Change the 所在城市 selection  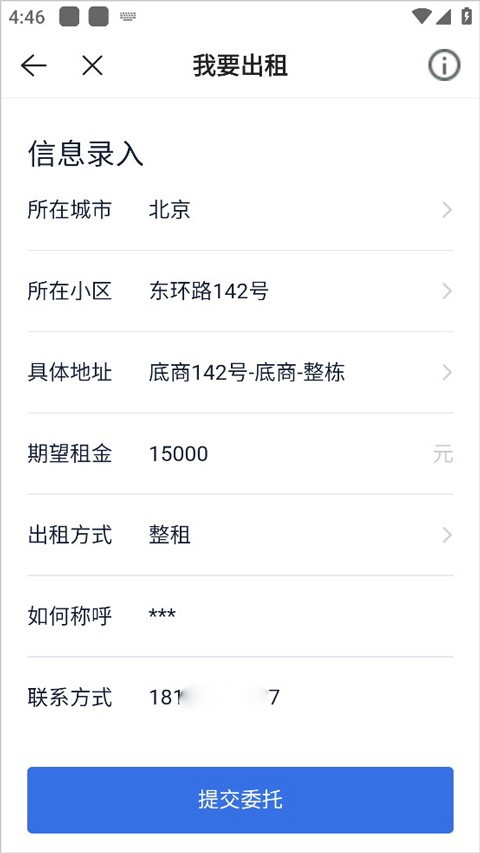click(240, 210)
